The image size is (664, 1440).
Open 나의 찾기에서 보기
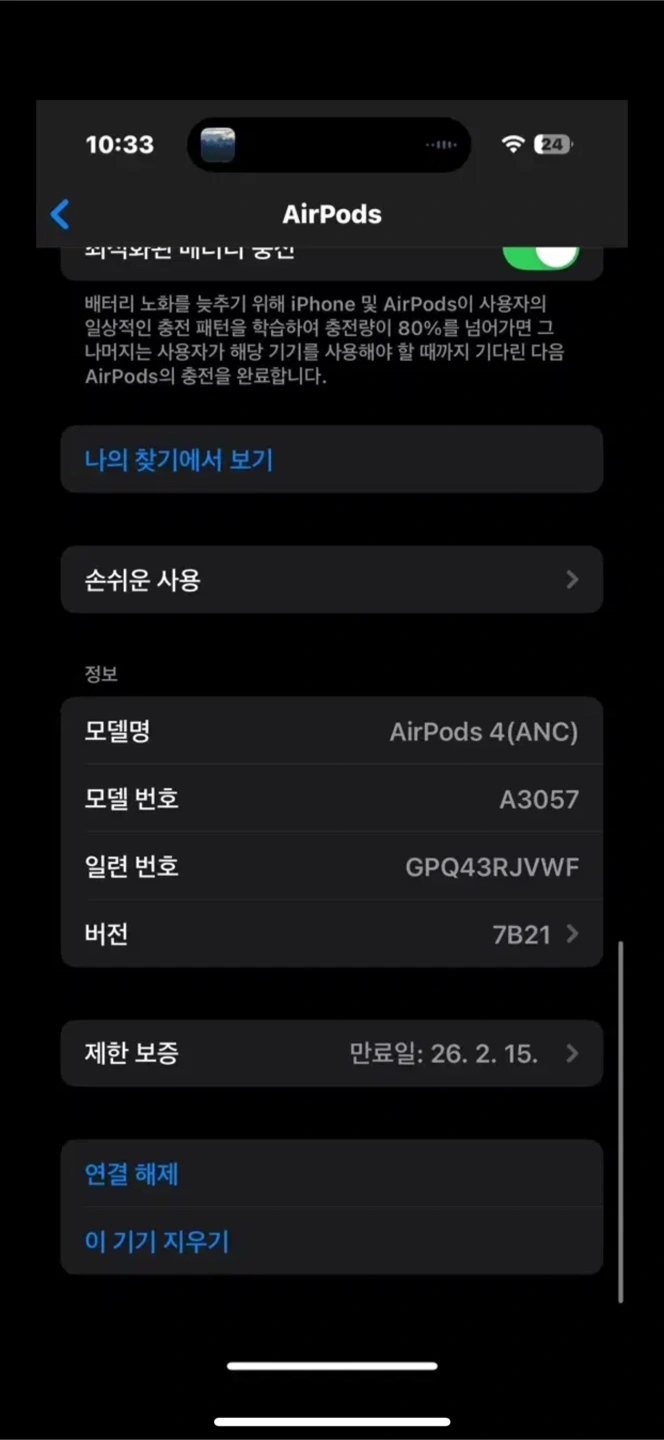click(332, 460)
